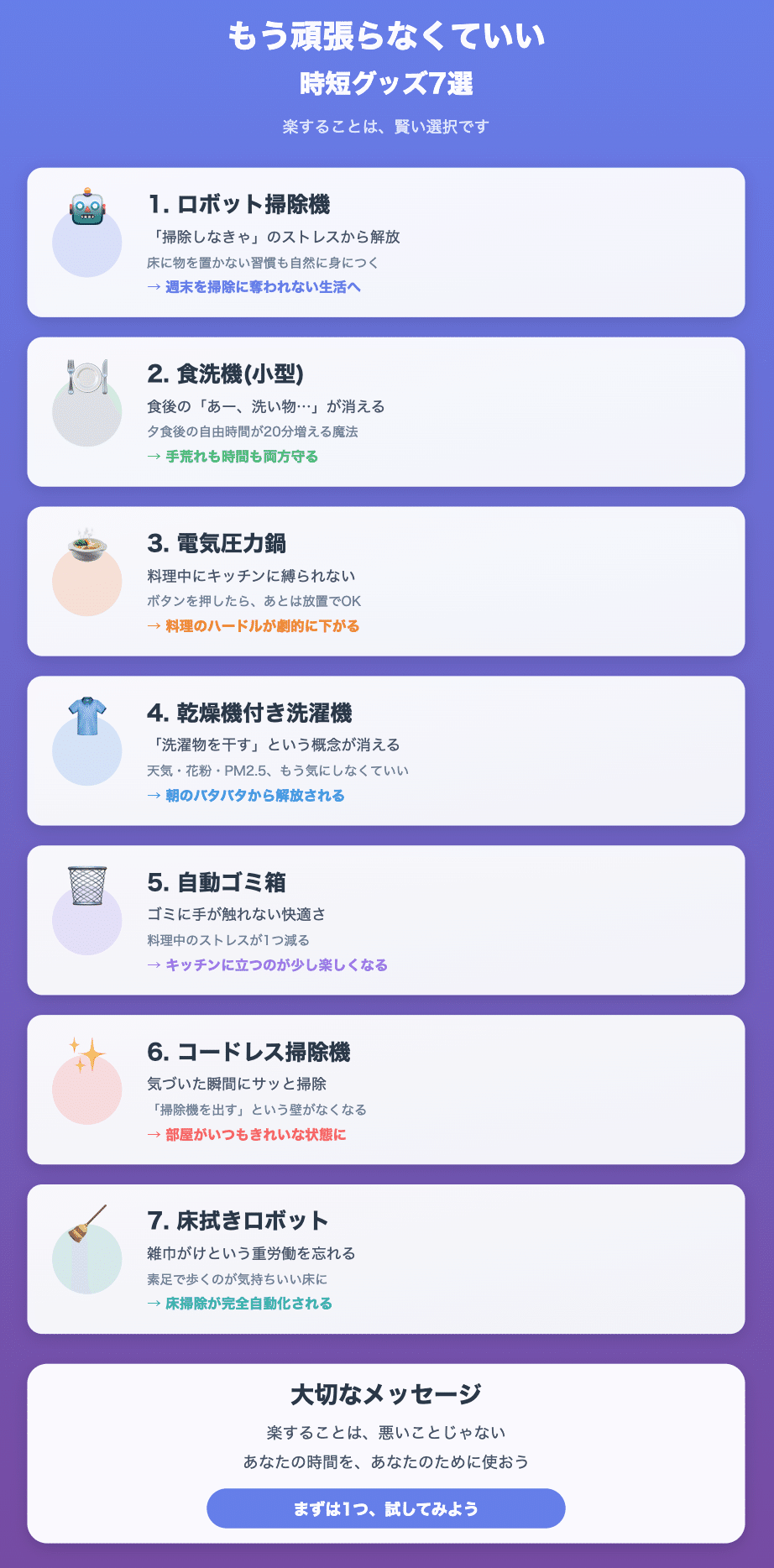This screenshot has width=774, height=1568.
Task: Click the arrow icon before 週末を掃除に奪われない生活へ
Action: 152,286
